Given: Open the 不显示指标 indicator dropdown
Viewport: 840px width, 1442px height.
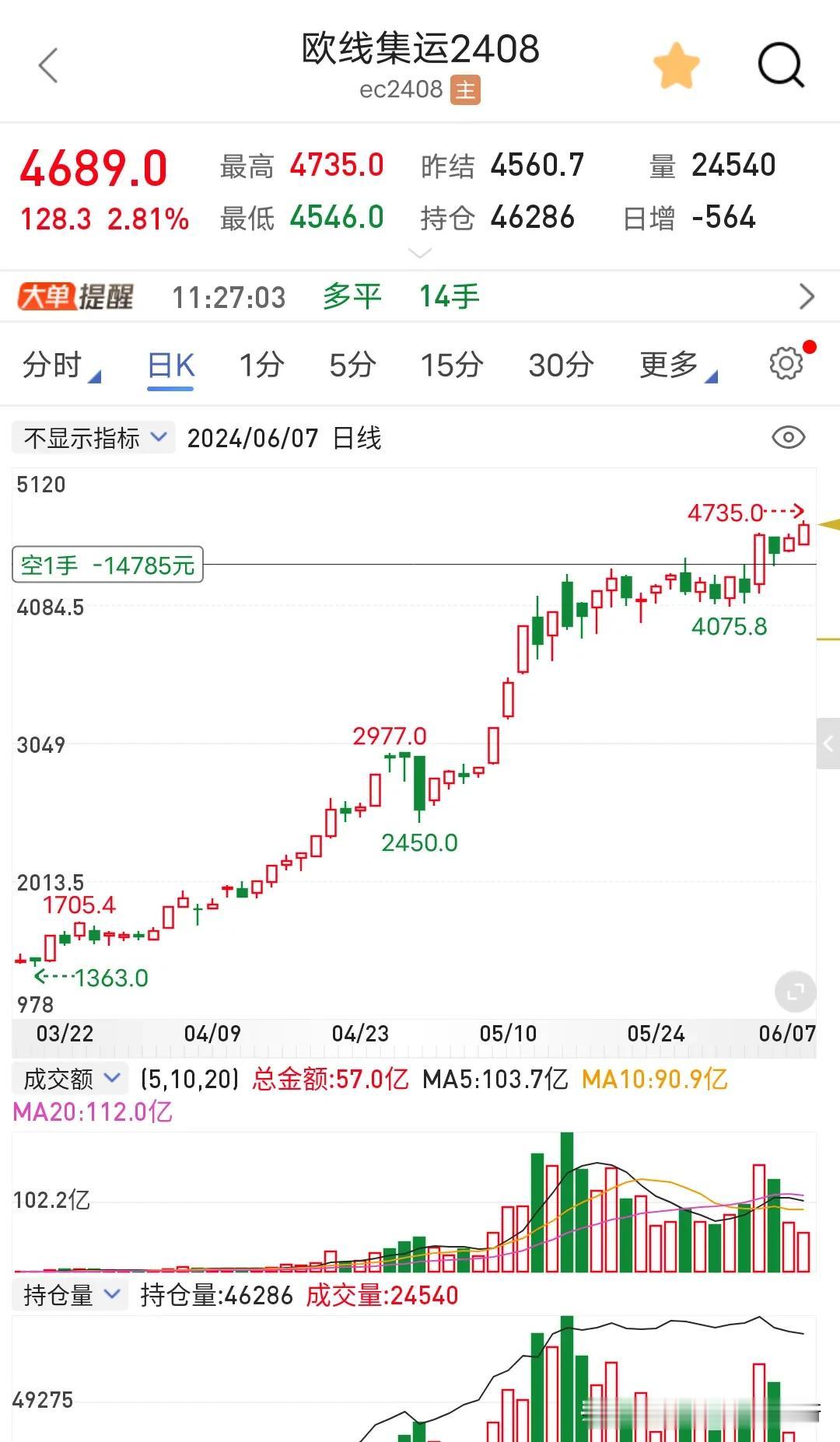Looking at the screenshot, I should [94, 438].
